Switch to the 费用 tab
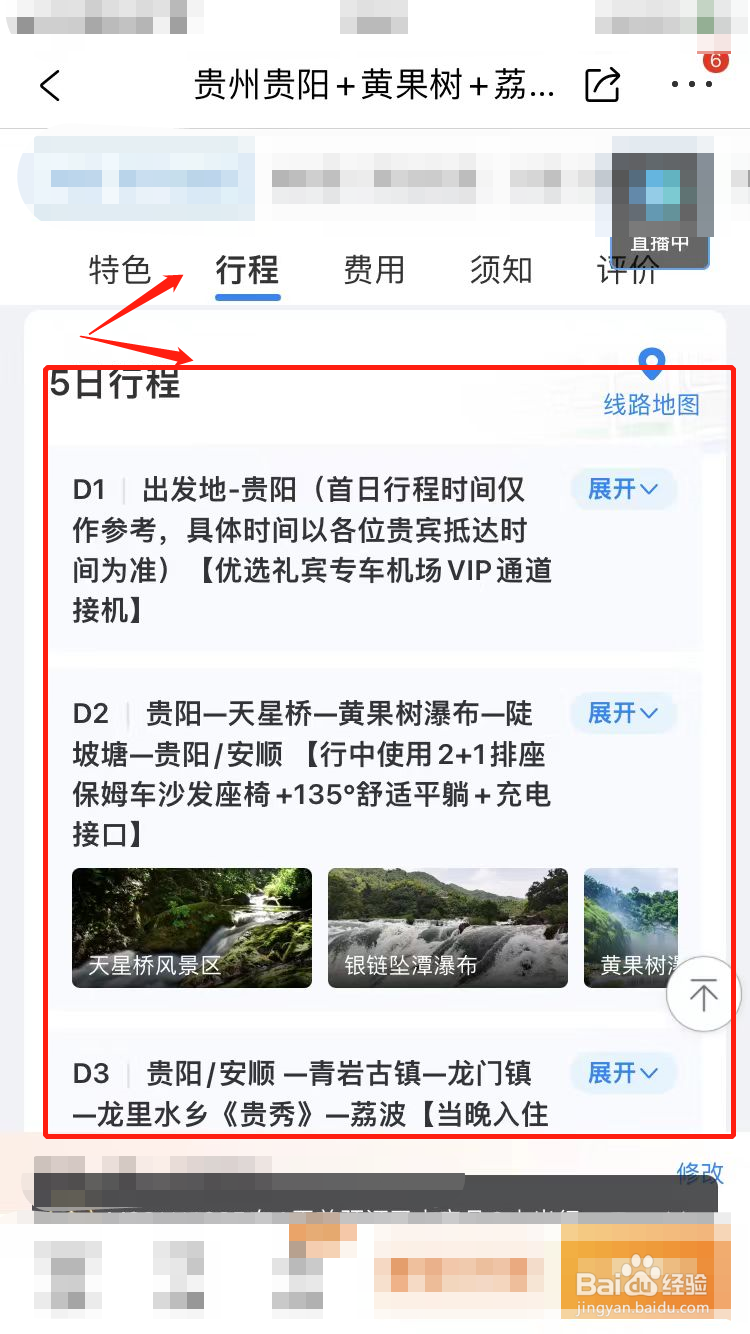The height and width of the screenshot is (1334, 750). click(x=374, y=270)
